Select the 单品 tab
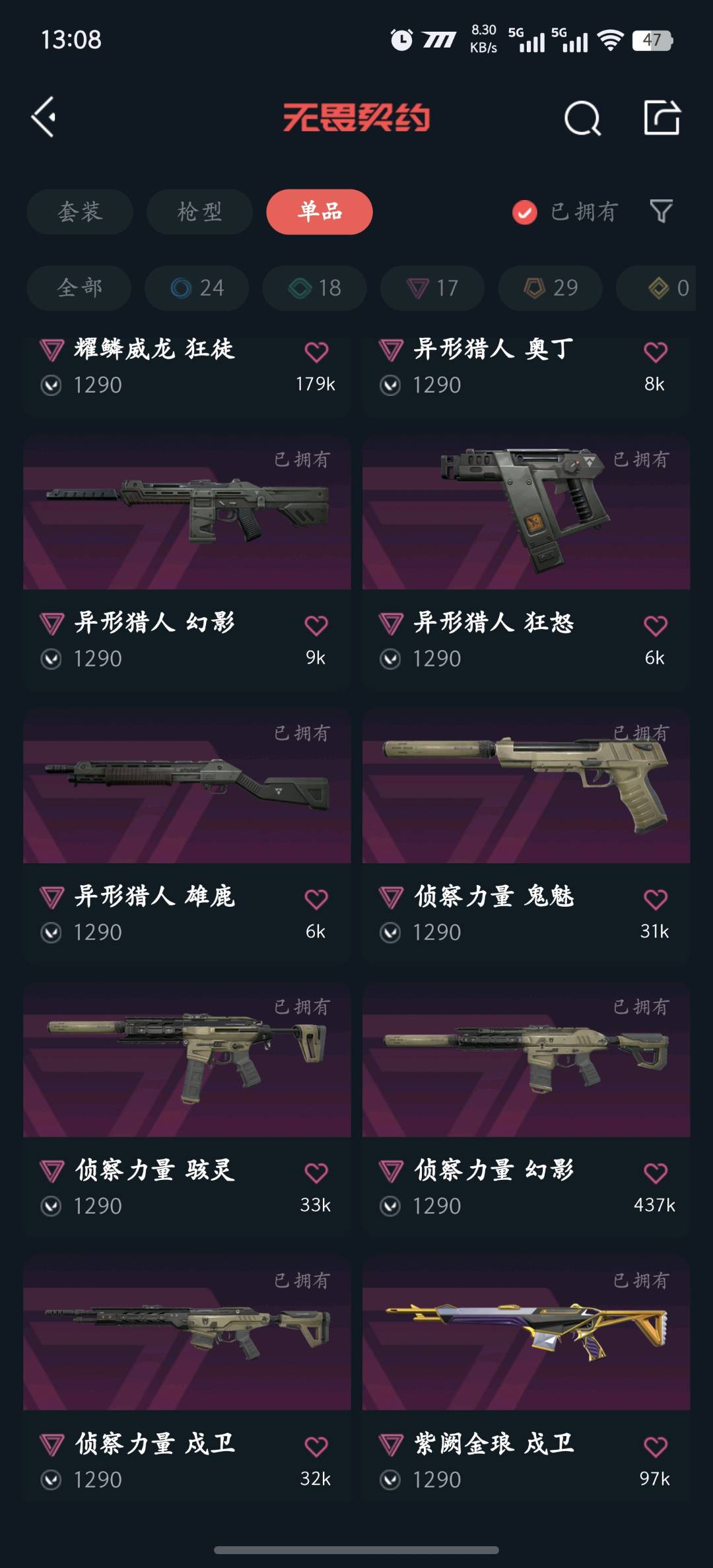 (320, 212)
